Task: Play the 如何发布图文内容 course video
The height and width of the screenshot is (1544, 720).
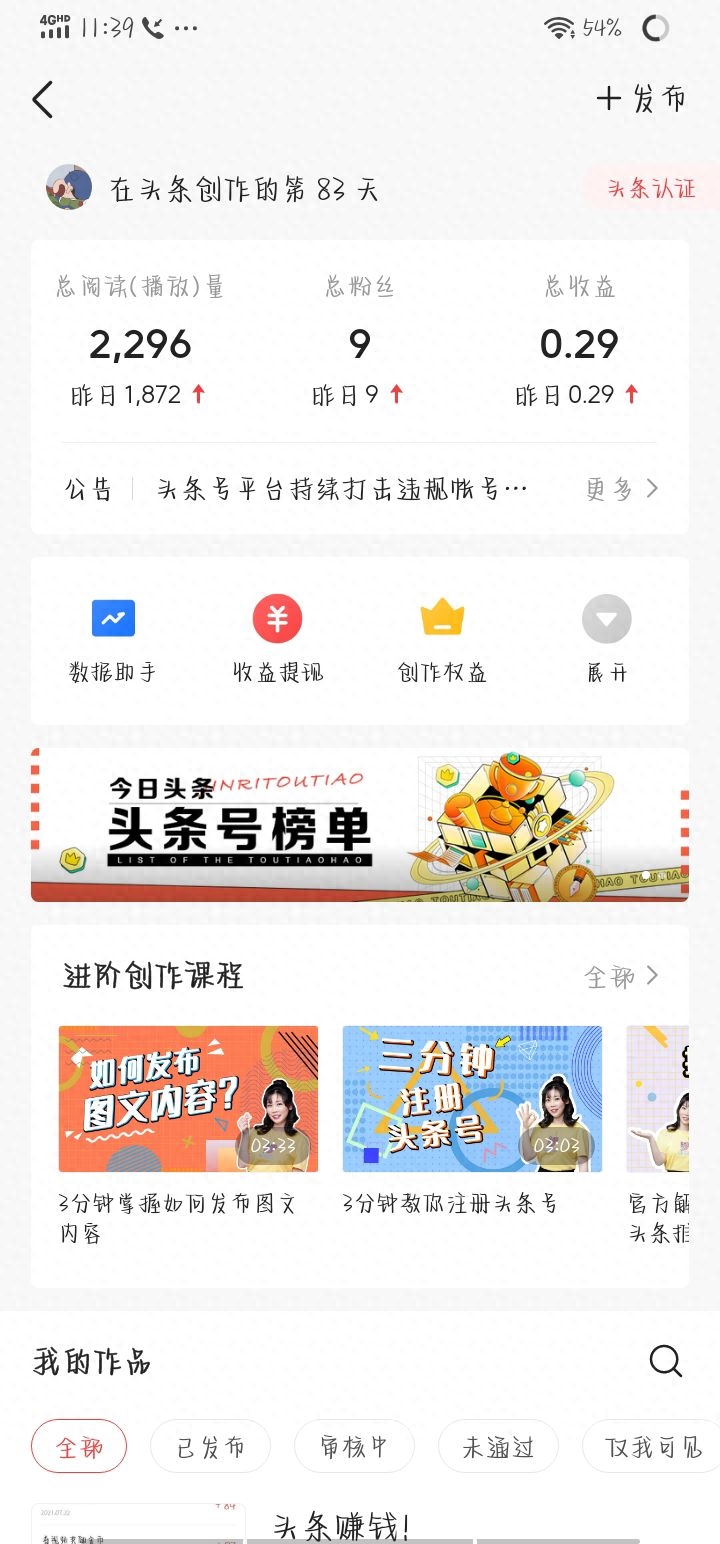Action: coord(188,1098)
